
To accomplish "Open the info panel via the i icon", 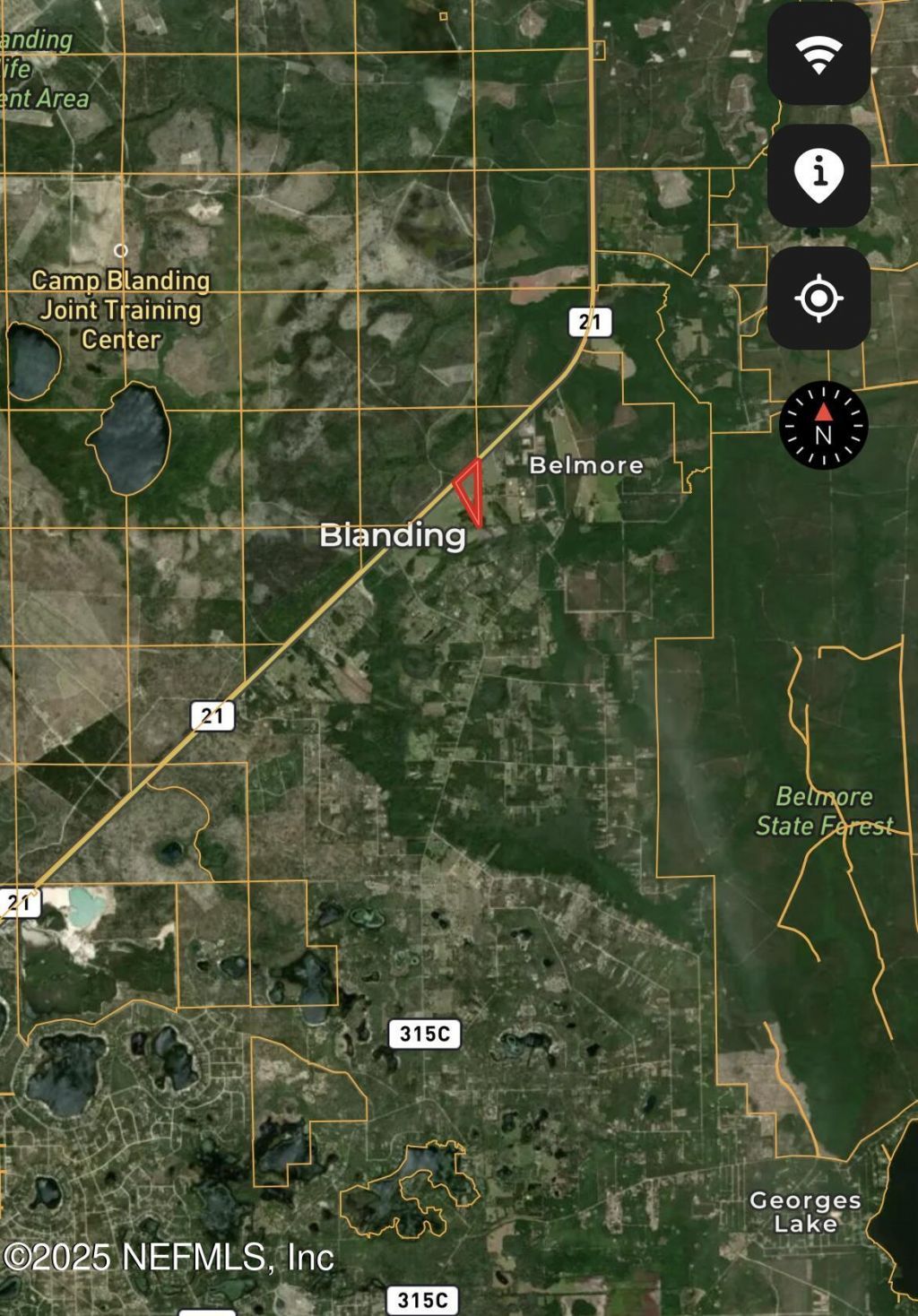I will pos(821,174).
